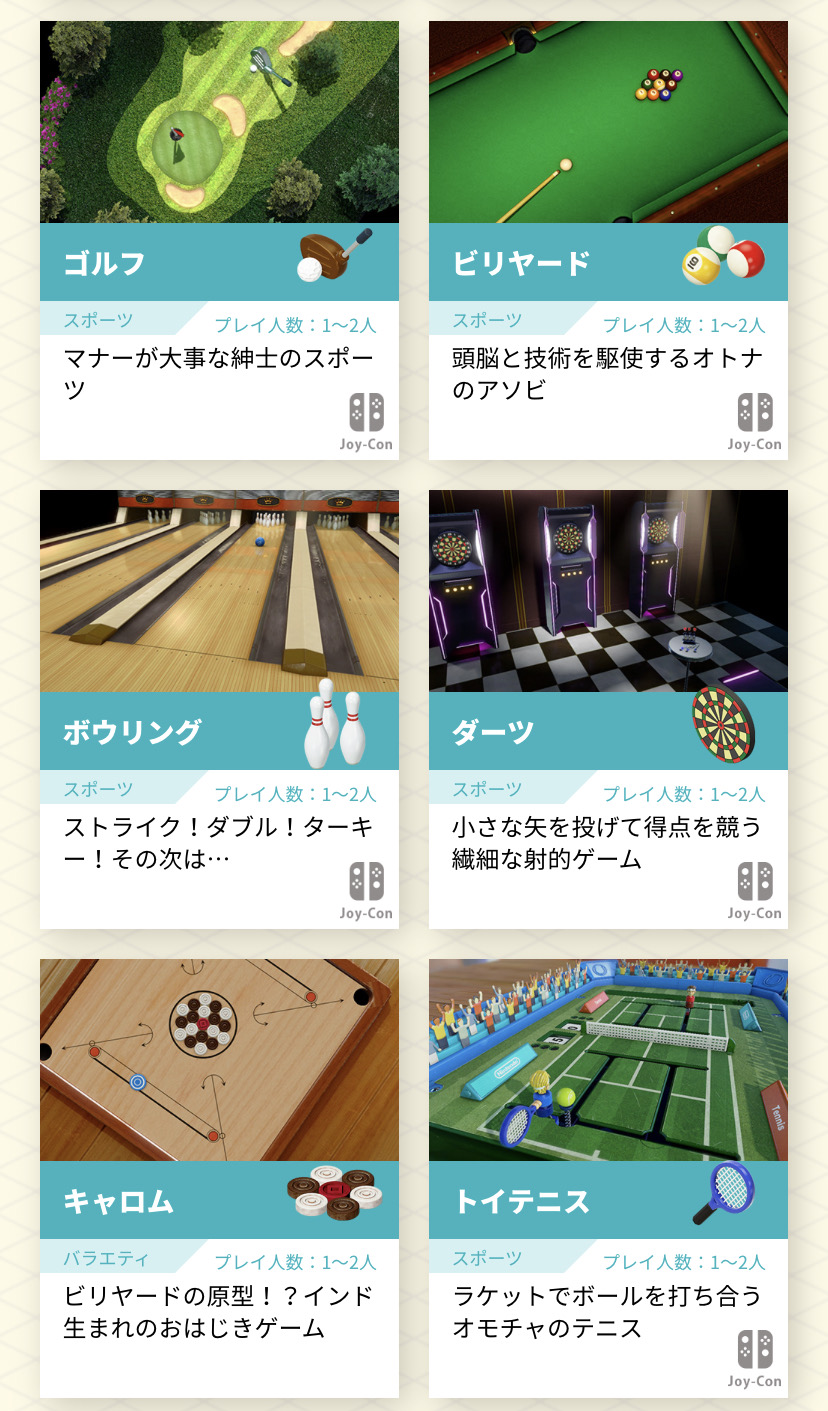828x1411 pixels.
Task: Open the ゴルフ game card
Action: point(219,240)
